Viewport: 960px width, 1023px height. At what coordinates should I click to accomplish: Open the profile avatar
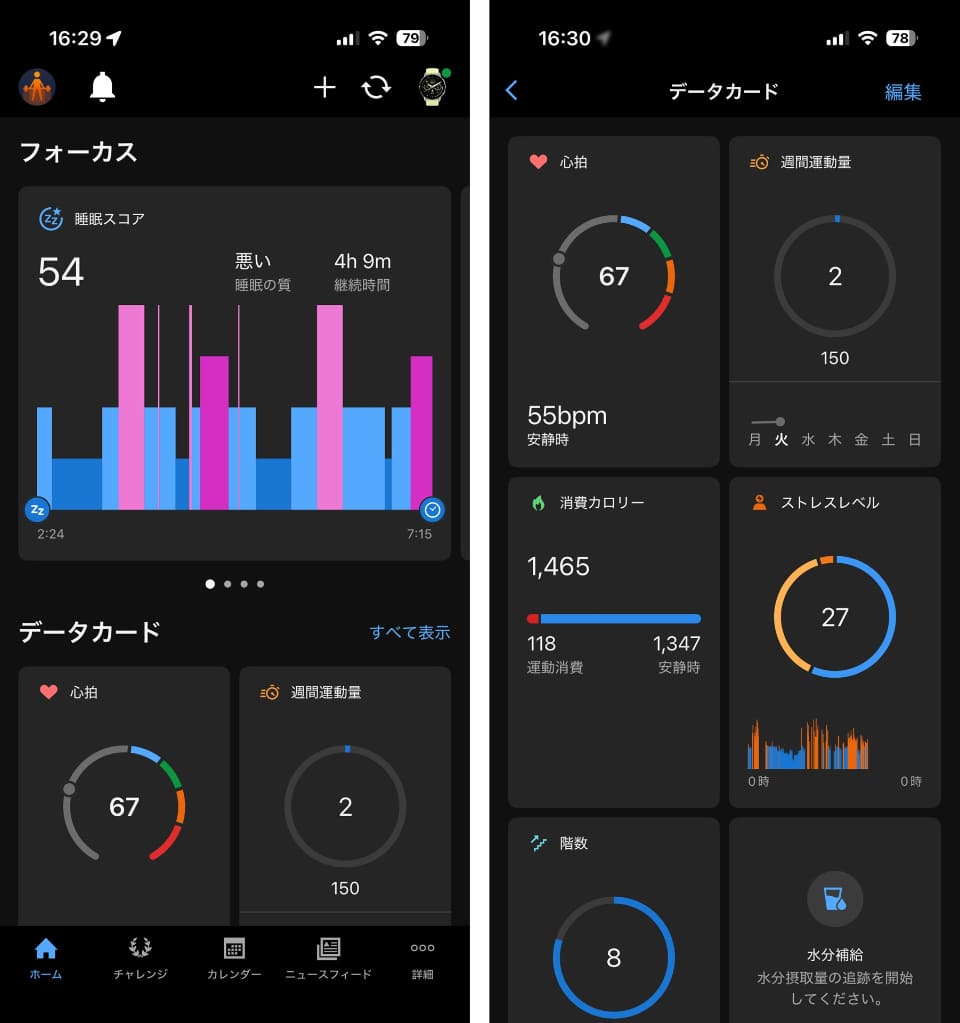point(37,87)
